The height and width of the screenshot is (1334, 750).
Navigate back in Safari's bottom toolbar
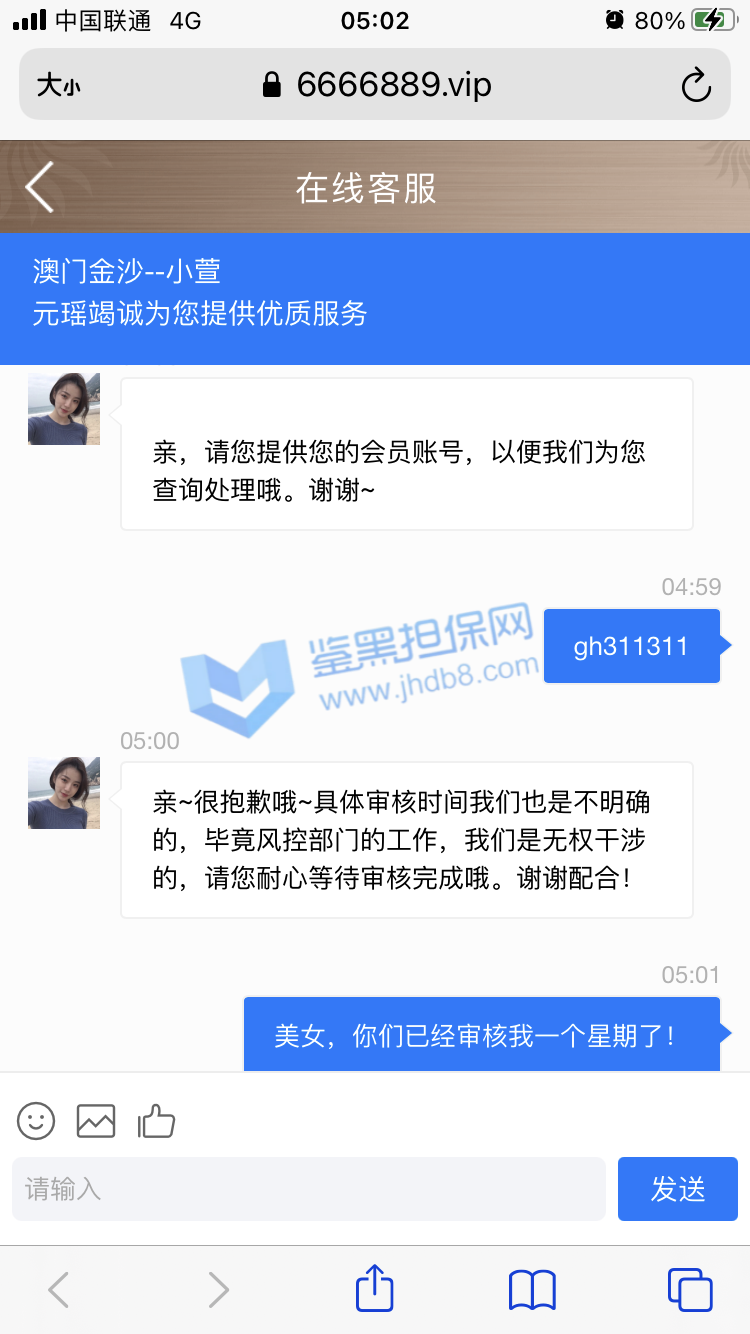point(59,1290)
